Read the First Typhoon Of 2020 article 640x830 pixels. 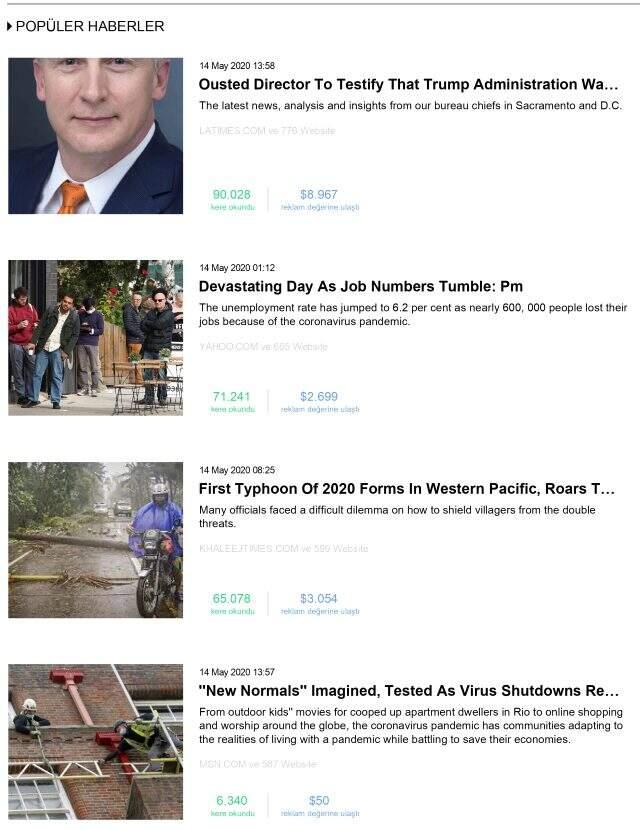click(406, 489)
